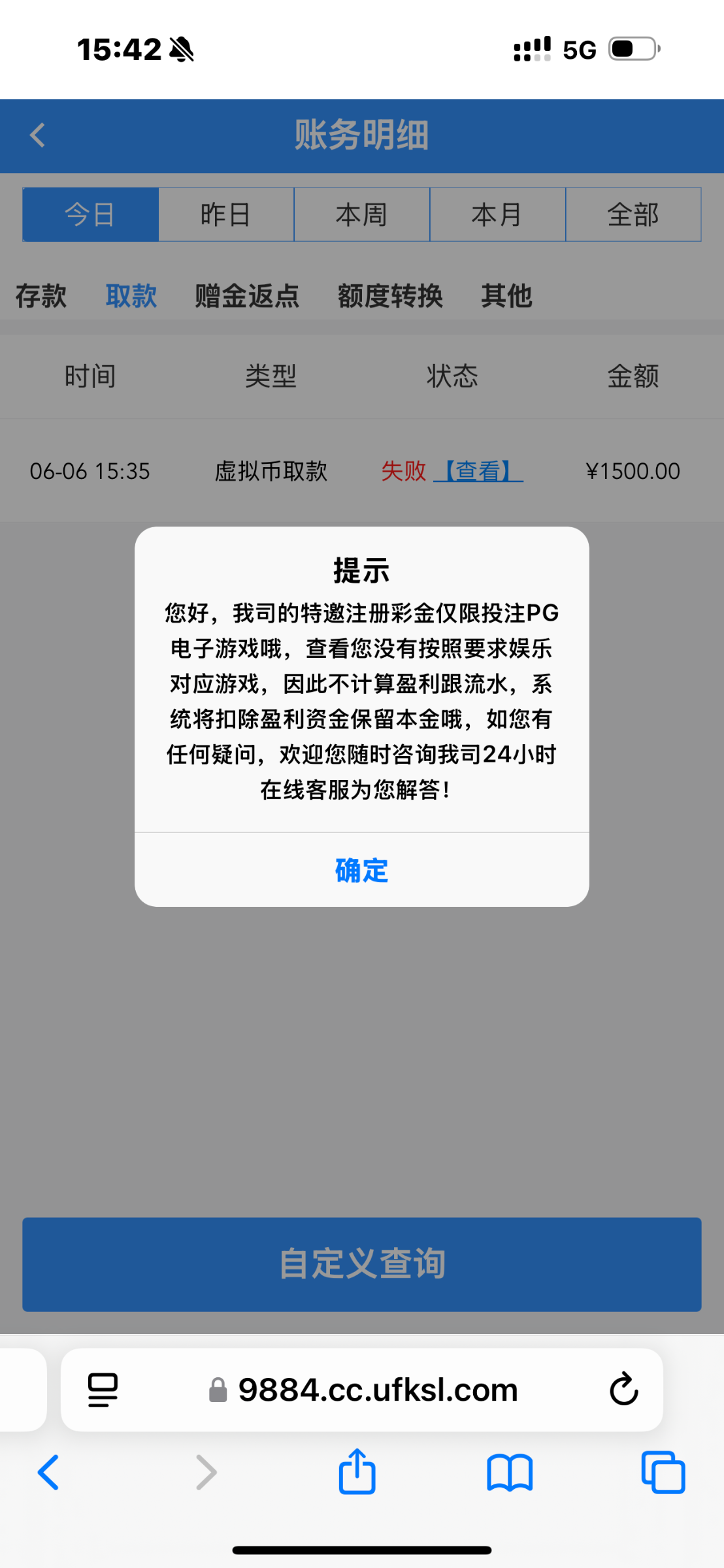The height and width of the screenshot is (1568, 724).
Task: Open 自定义查询 custom query
Action: (x=361, y=1264)
